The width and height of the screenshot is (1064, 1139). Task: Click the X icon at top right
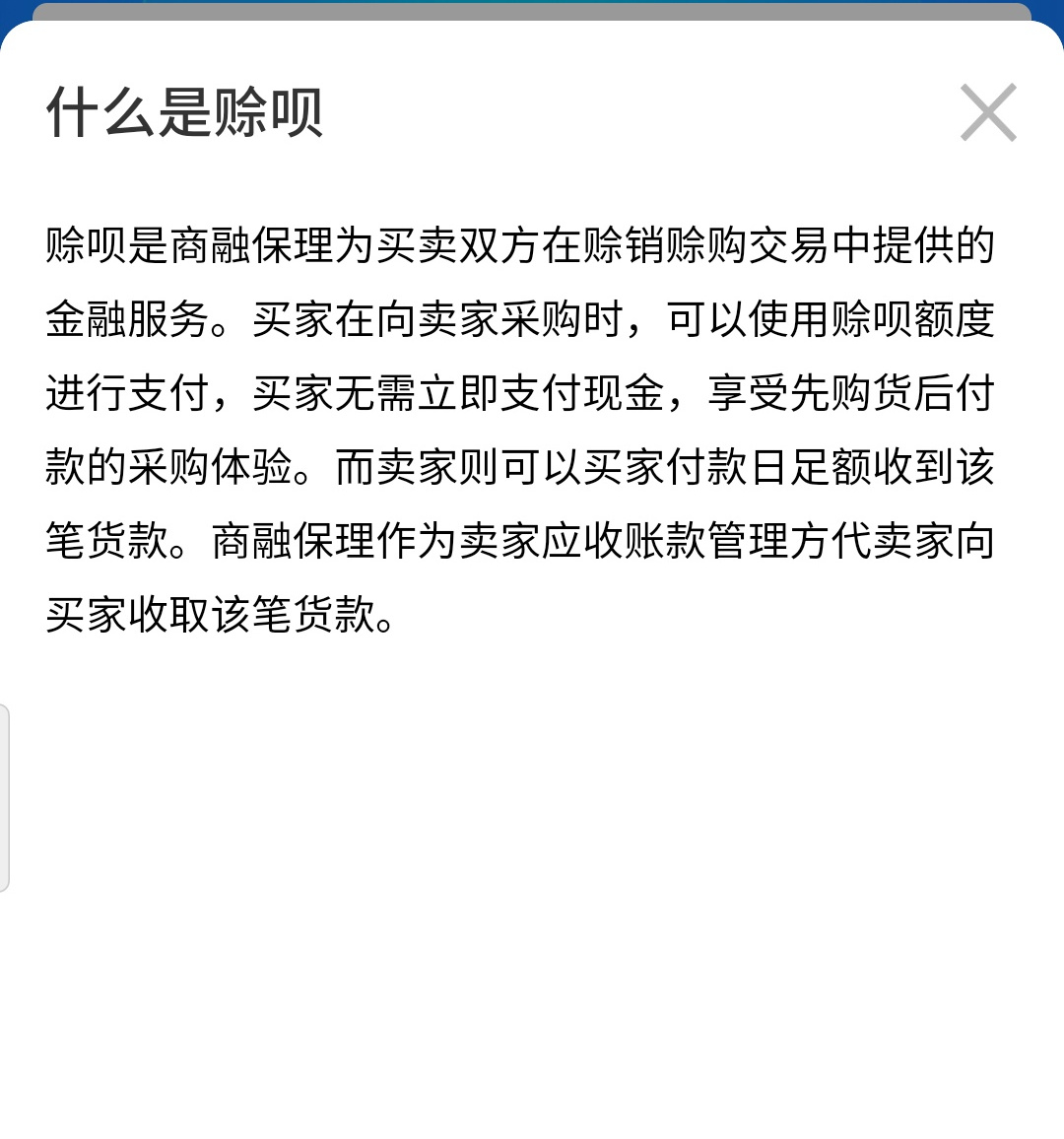pyautogui.click(x=988, y=112)
